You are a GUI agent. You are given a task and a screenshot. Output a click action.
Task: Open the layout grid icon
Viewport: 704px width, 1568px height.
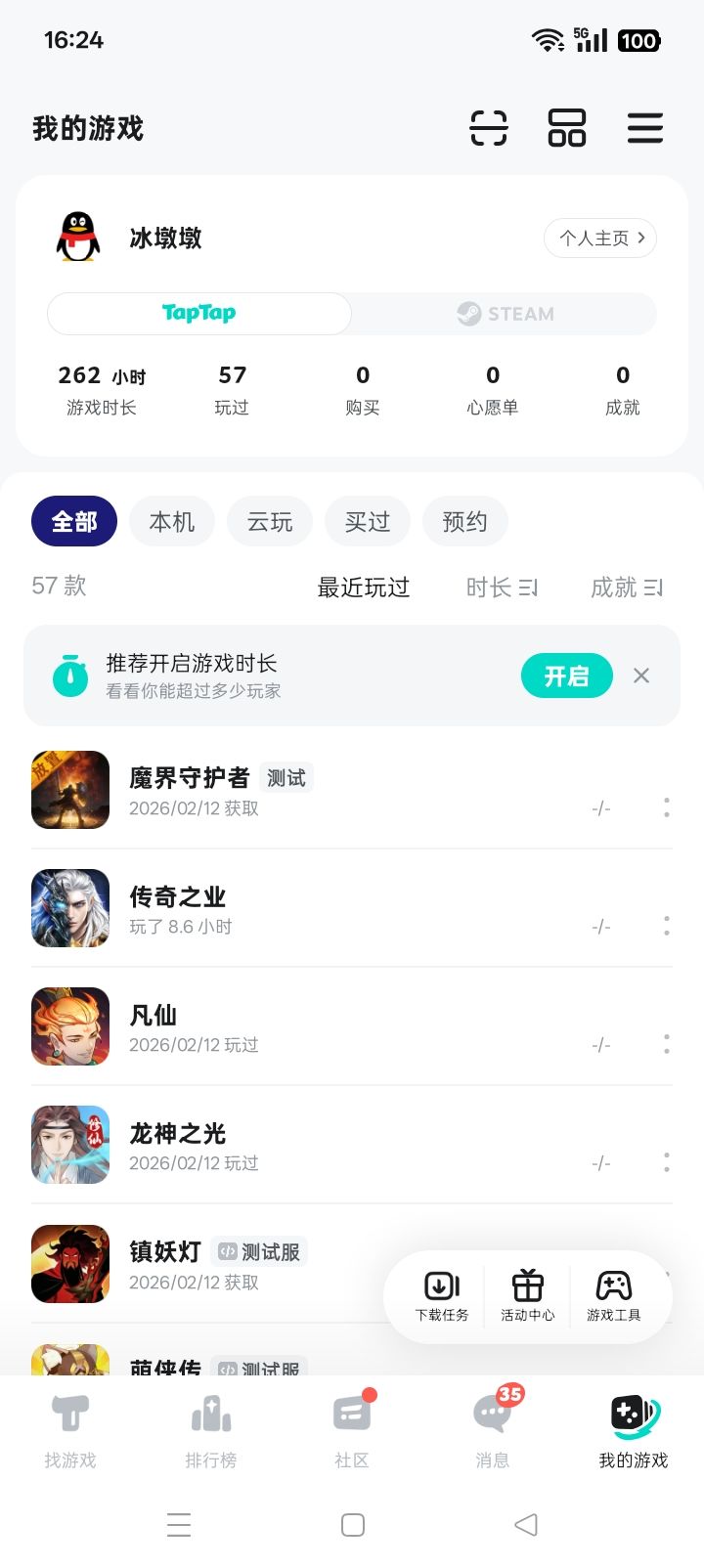(x=567, y=128)
